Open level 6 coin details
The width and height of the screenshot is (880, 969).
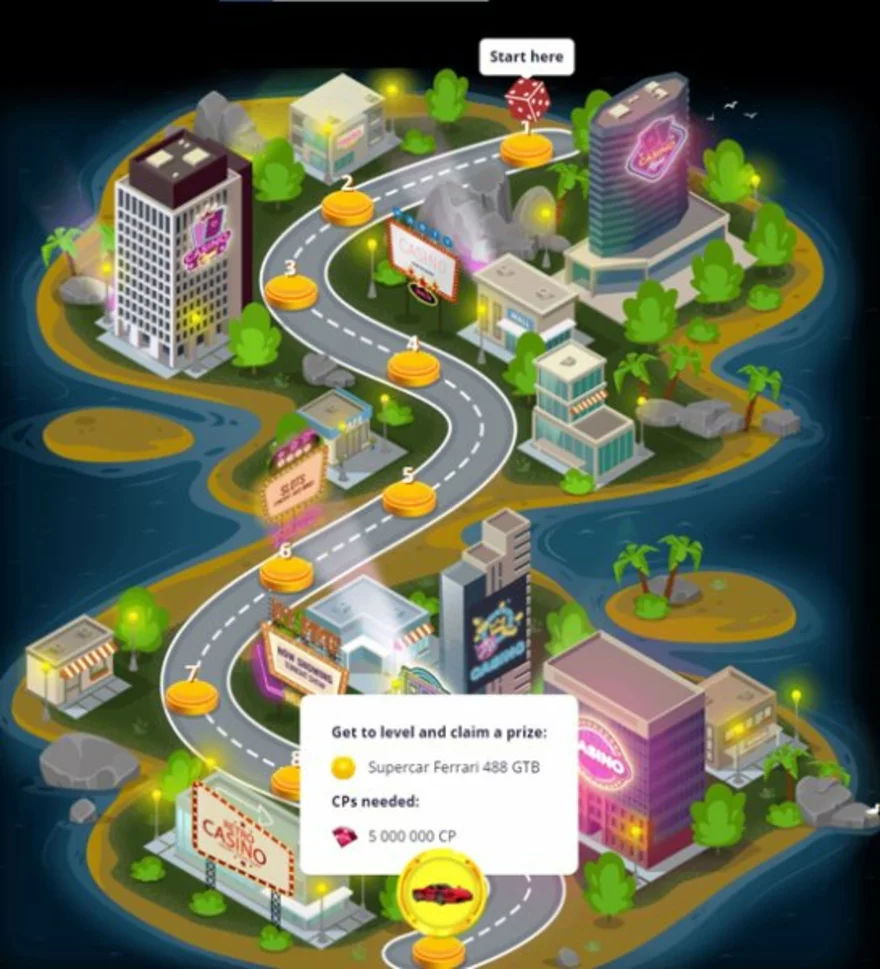[286, 574]
